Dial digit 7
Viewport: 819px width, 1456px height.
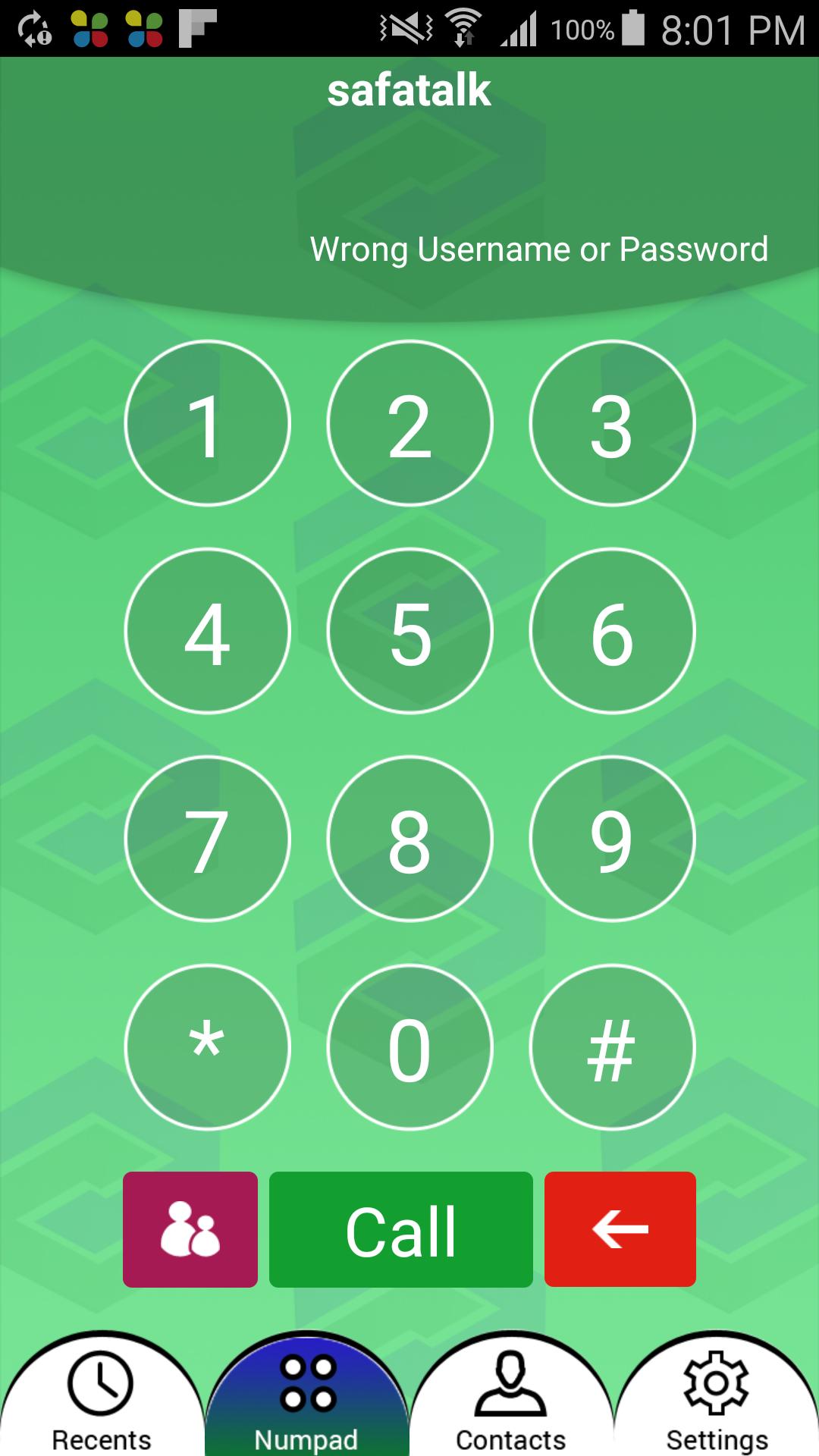click(x=207, y=839)
